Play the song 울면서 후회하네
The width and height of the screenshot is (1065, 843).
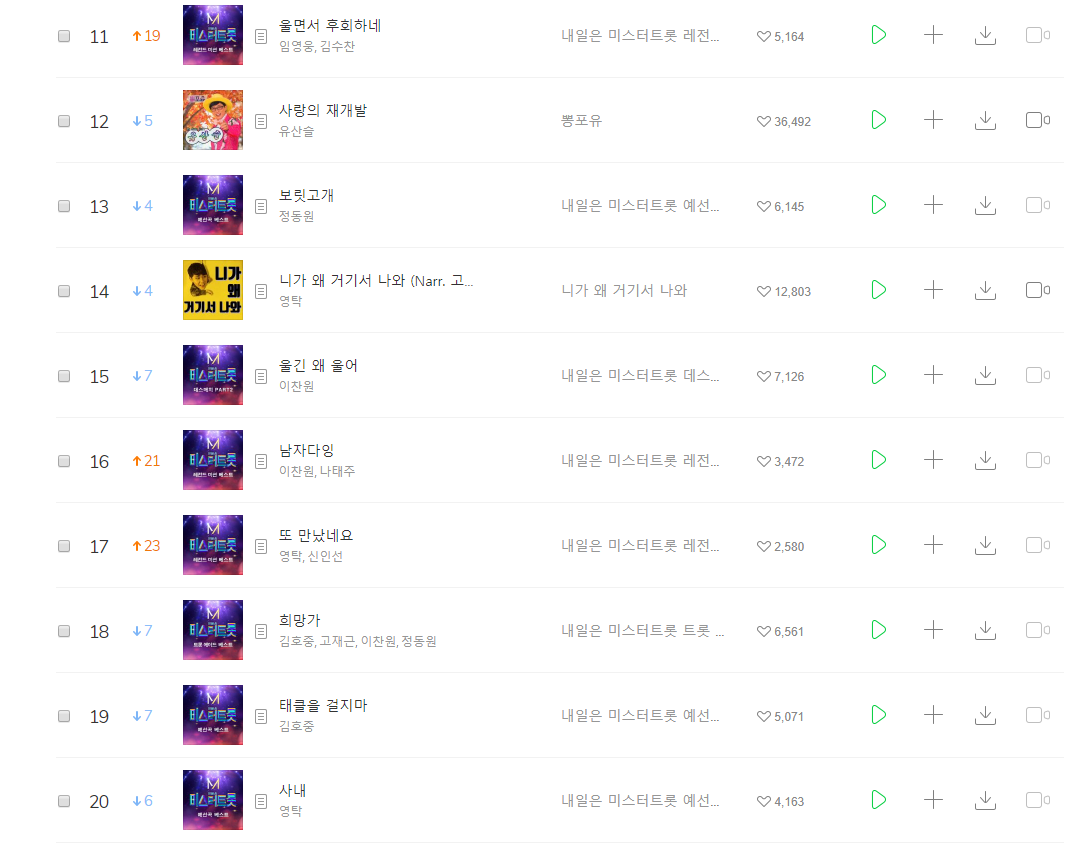click(x=878, y=35)
